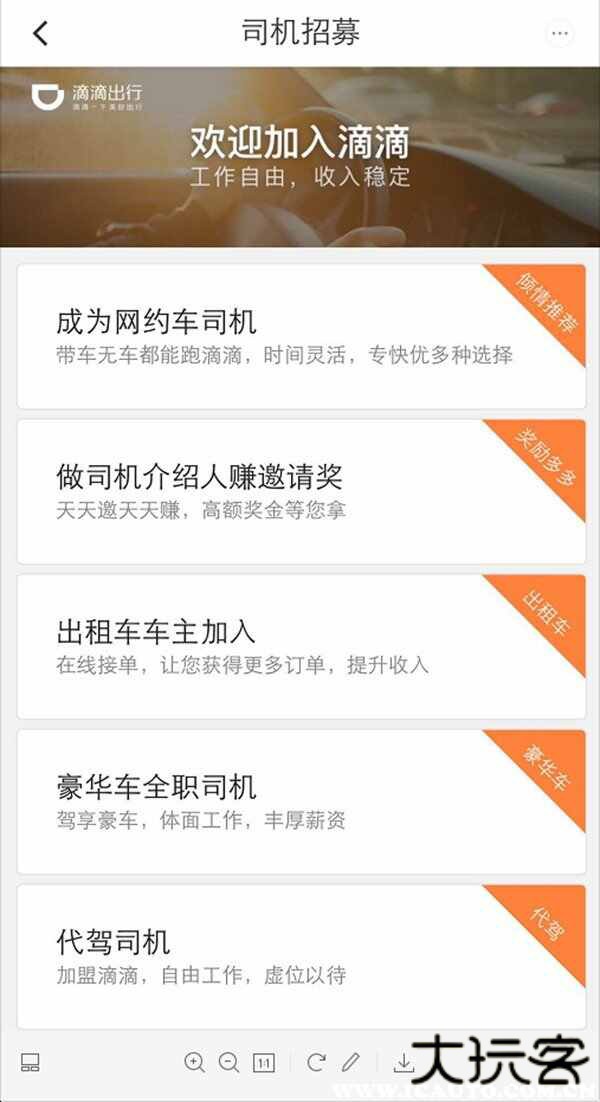Reset view with the 1:1 button
The image size is (600, 1102).
[x=263, y=1063]
